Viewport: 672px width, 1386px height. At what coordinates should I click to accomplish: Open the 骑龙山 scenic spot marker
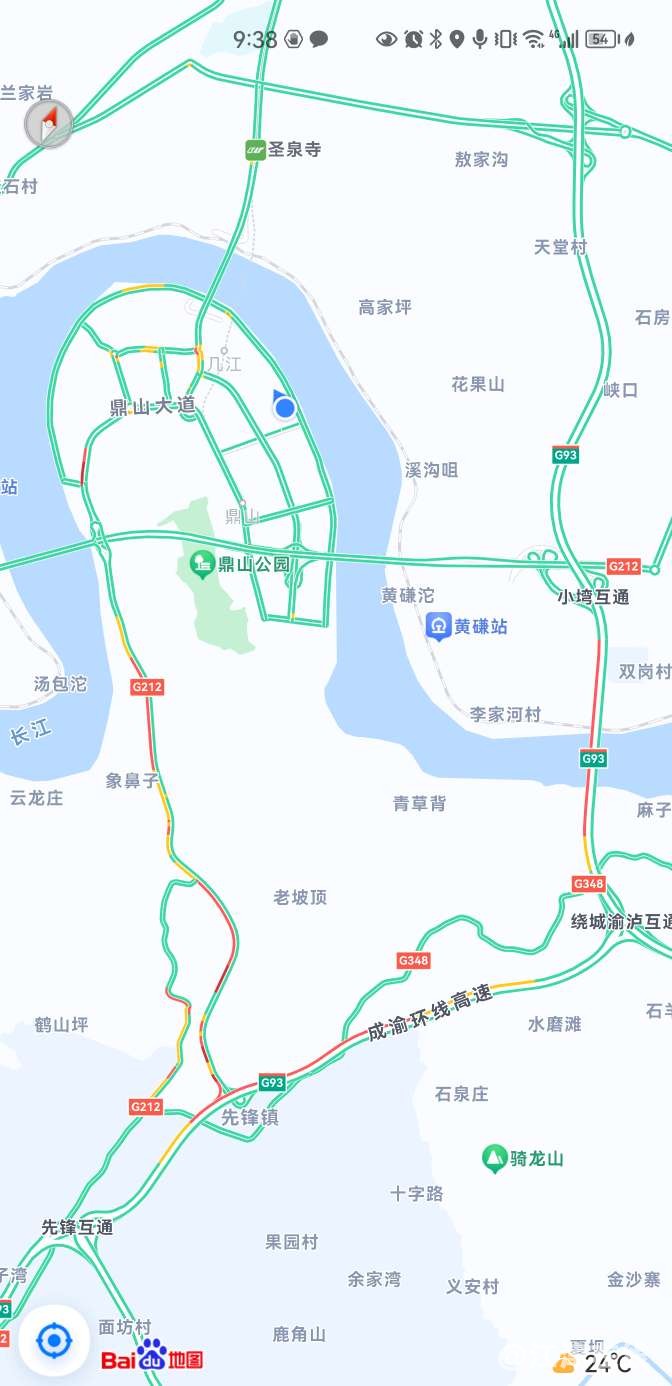(493, 1159)
